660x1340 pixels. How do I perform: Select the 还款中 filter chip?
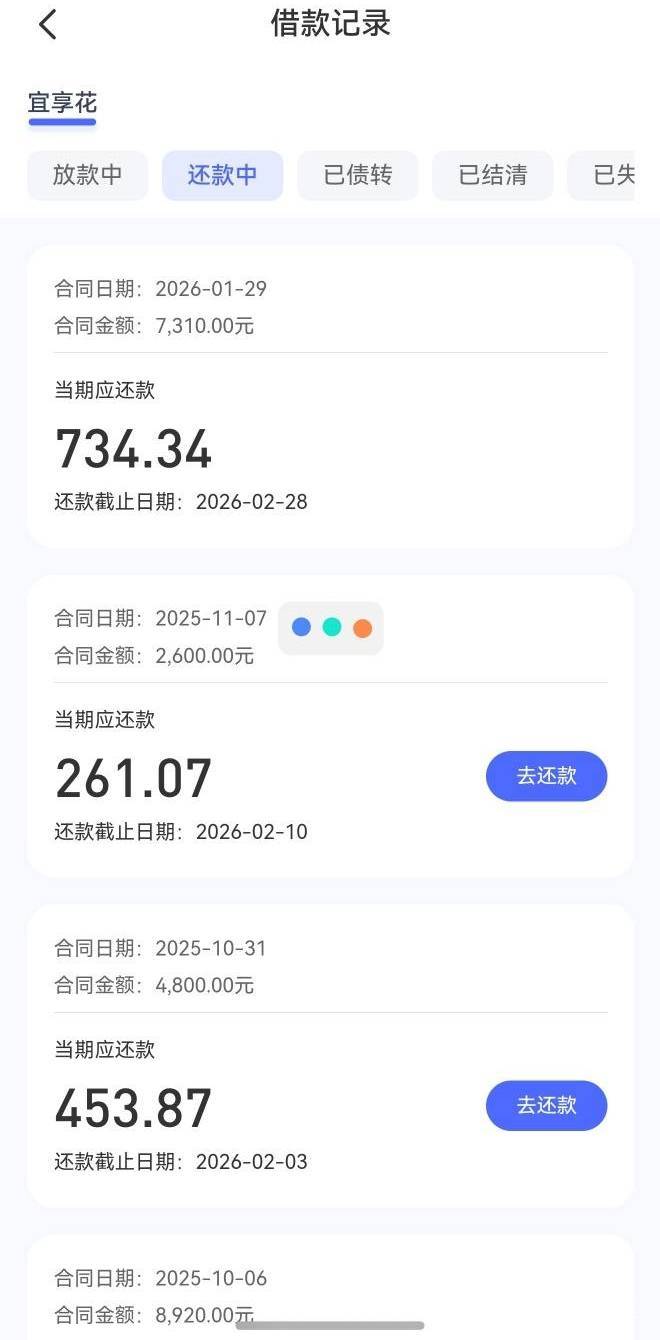[222, 175]
